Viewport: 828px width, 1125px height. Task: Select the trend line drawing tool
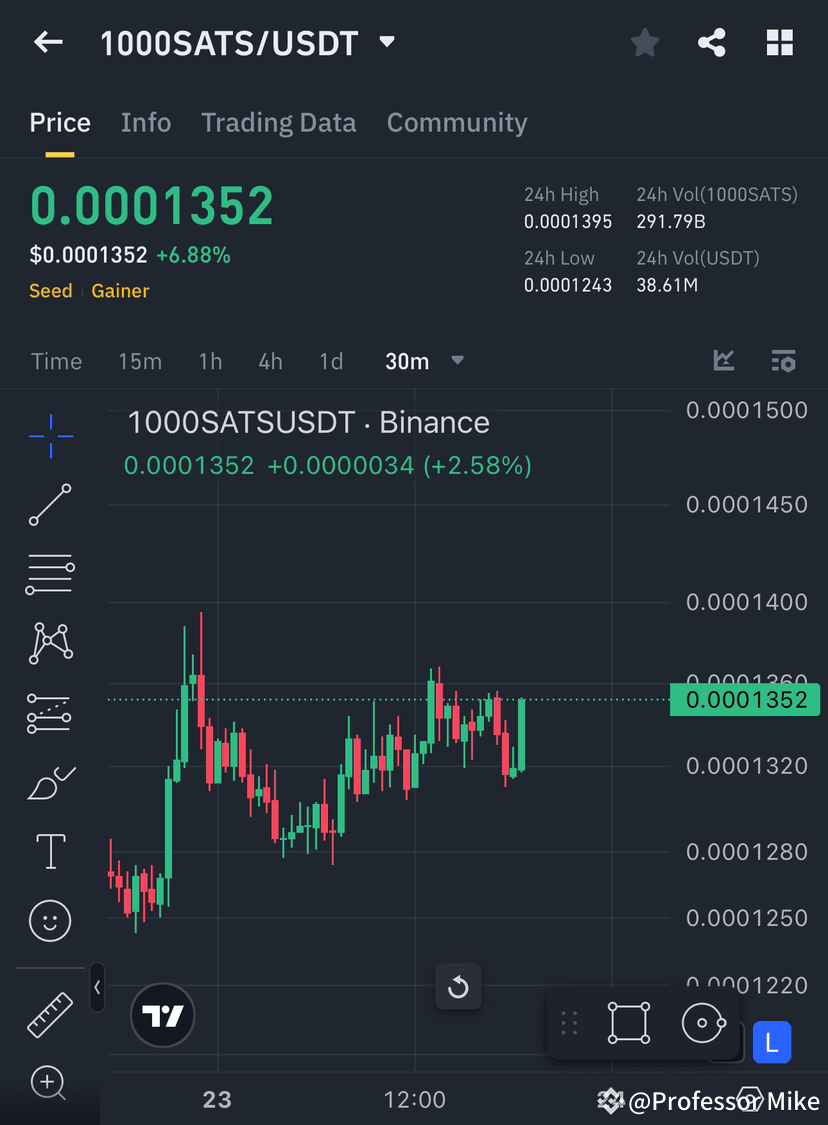click(50, 505)
